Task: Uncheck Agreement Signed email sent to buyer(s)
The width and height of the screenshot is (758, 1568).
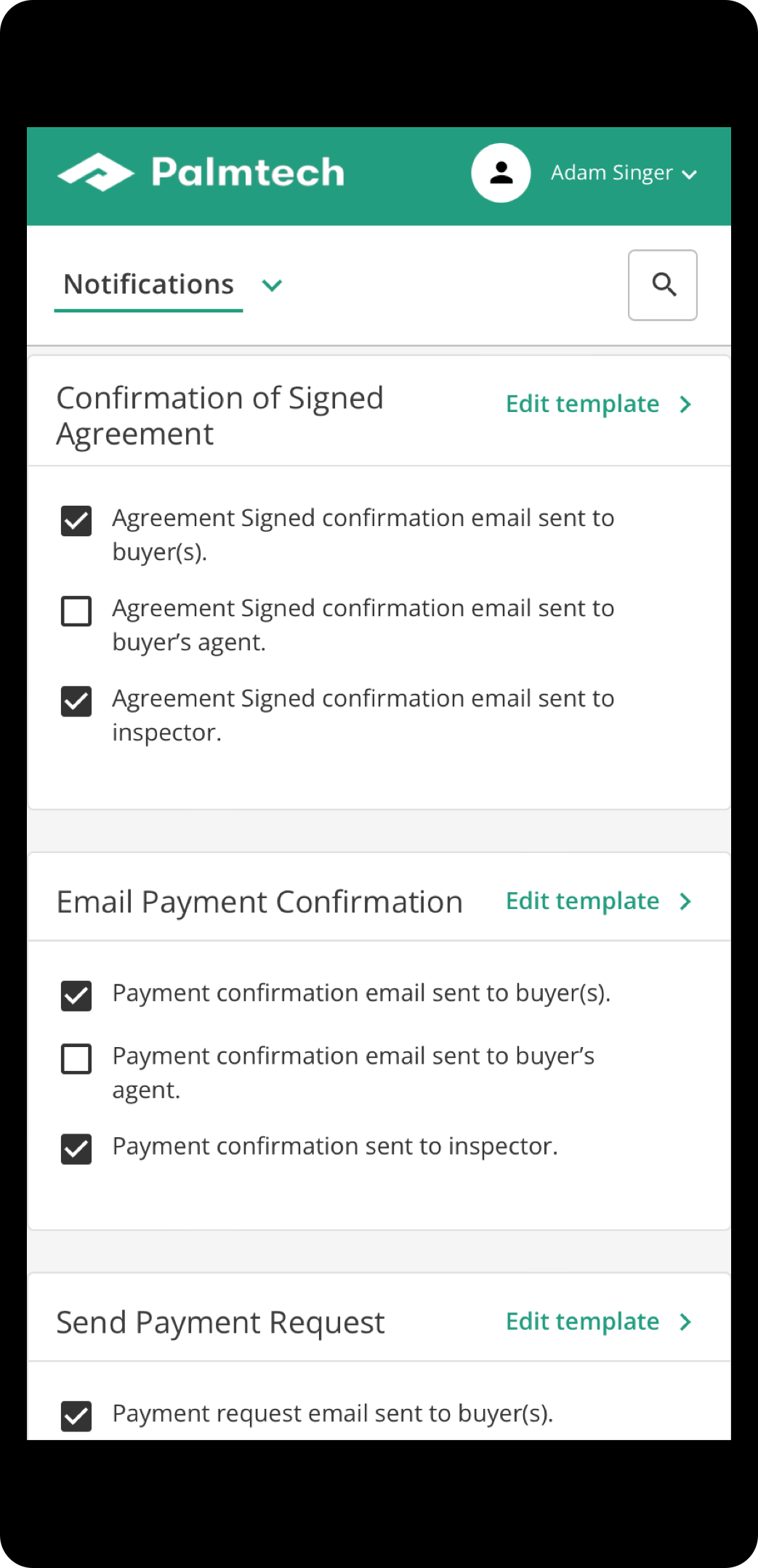Action: 76,521
